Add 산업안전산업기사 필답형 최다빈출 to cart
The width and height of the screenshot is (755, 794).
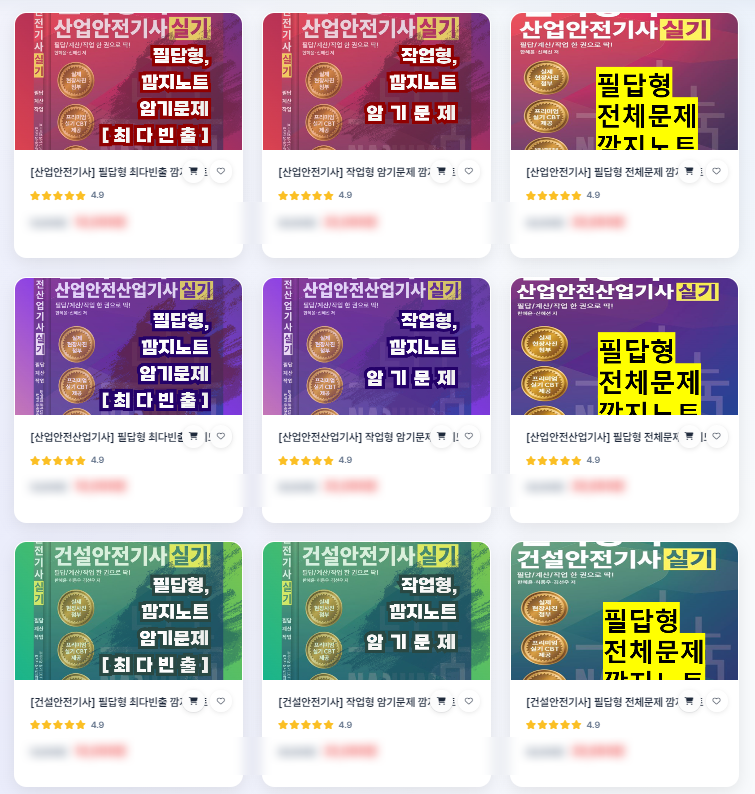[193, 437]
